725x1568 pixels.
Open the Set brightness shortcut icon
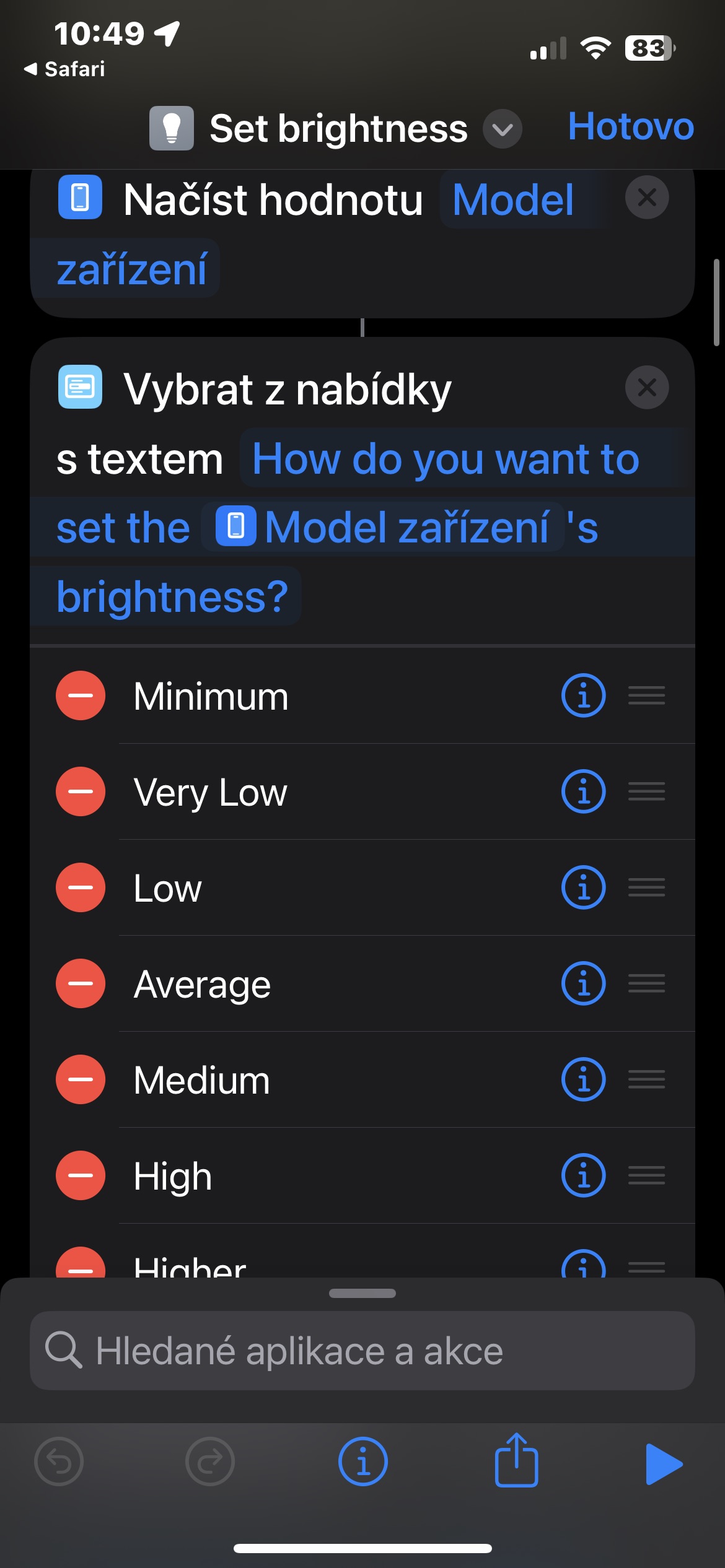(x=172, y=128)
